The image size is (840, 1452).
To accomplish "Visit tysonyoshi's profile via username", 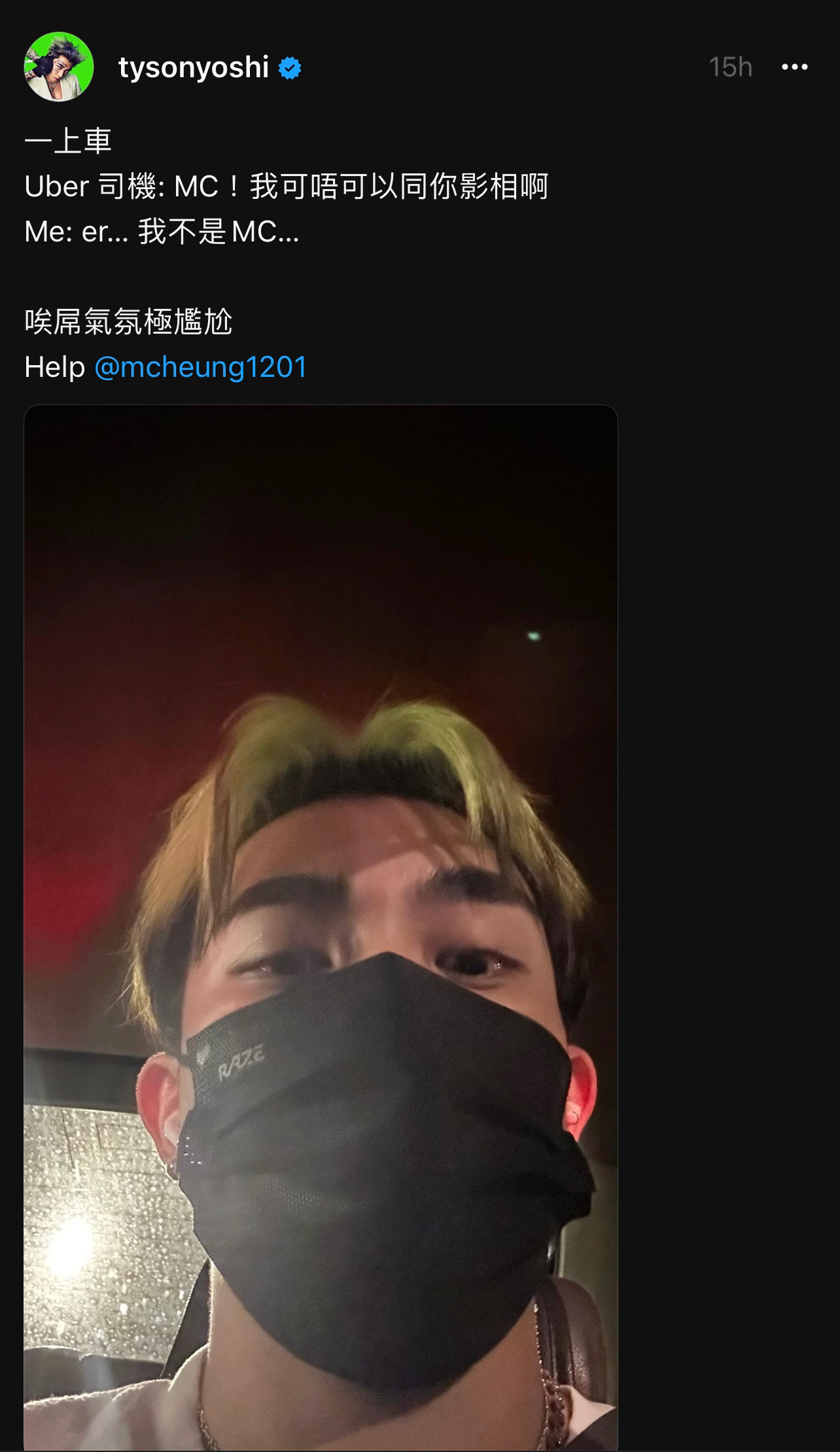I will (x=193, y=66).
